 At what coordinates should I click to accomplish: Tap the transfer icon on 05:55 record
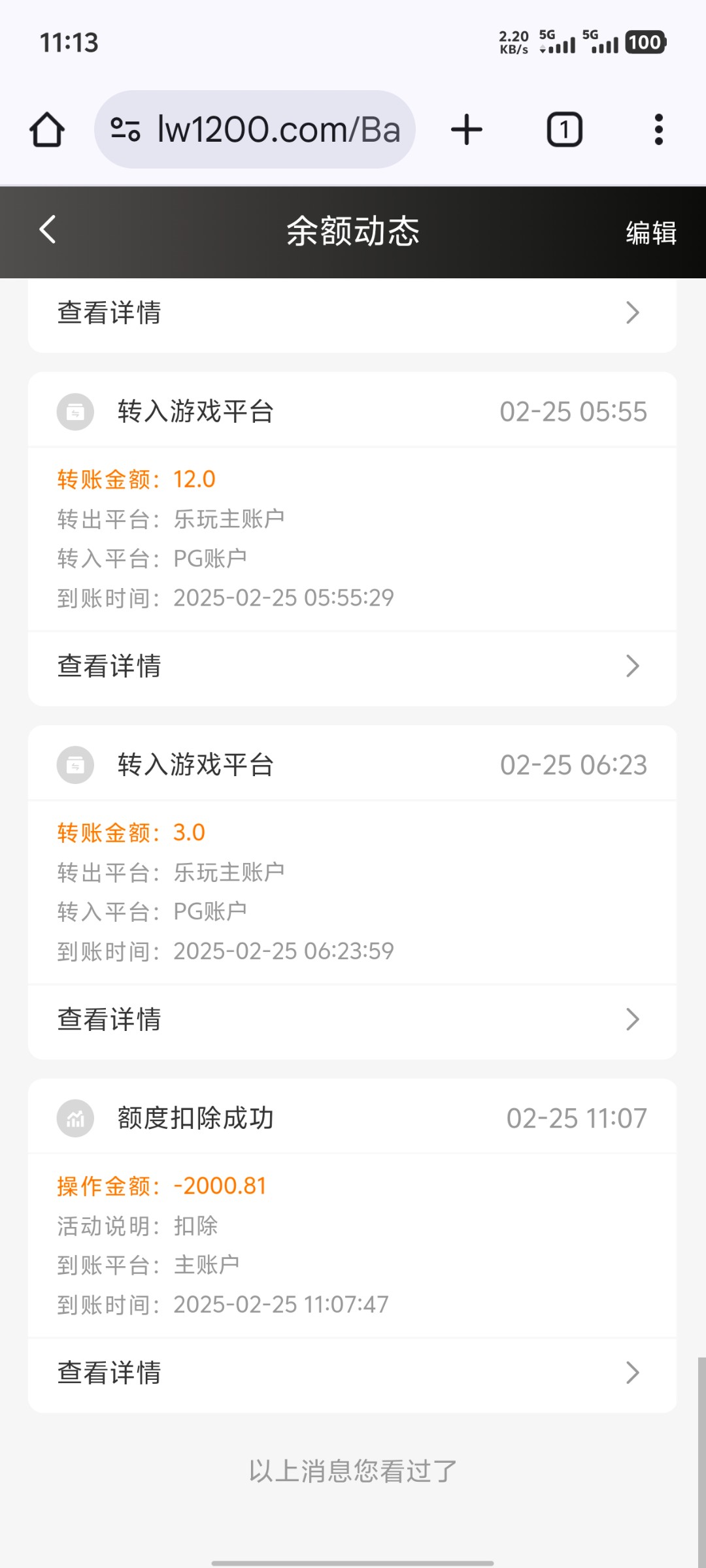pyautogui.click(x=75, y=412)
